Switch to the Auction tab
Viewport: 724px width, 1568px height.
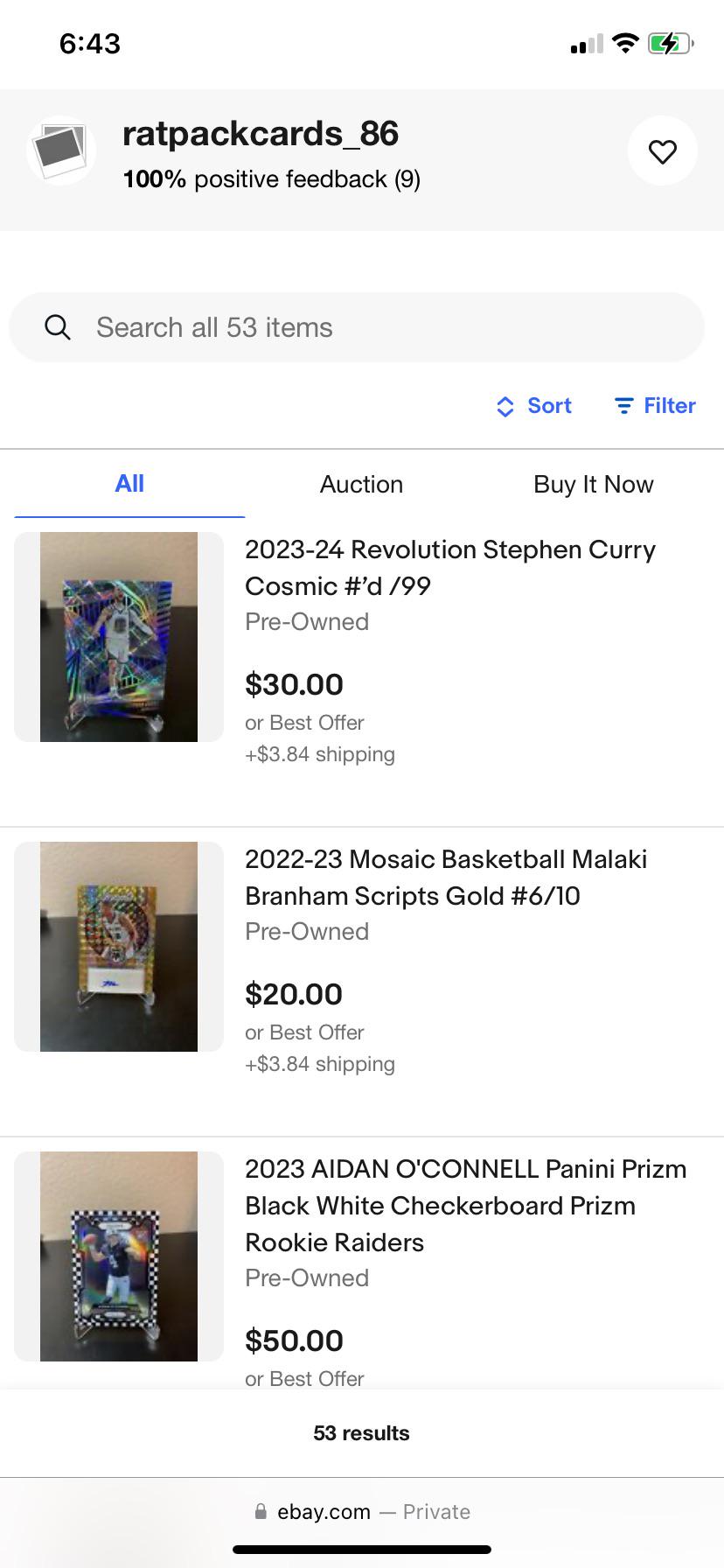coord(361,483)
